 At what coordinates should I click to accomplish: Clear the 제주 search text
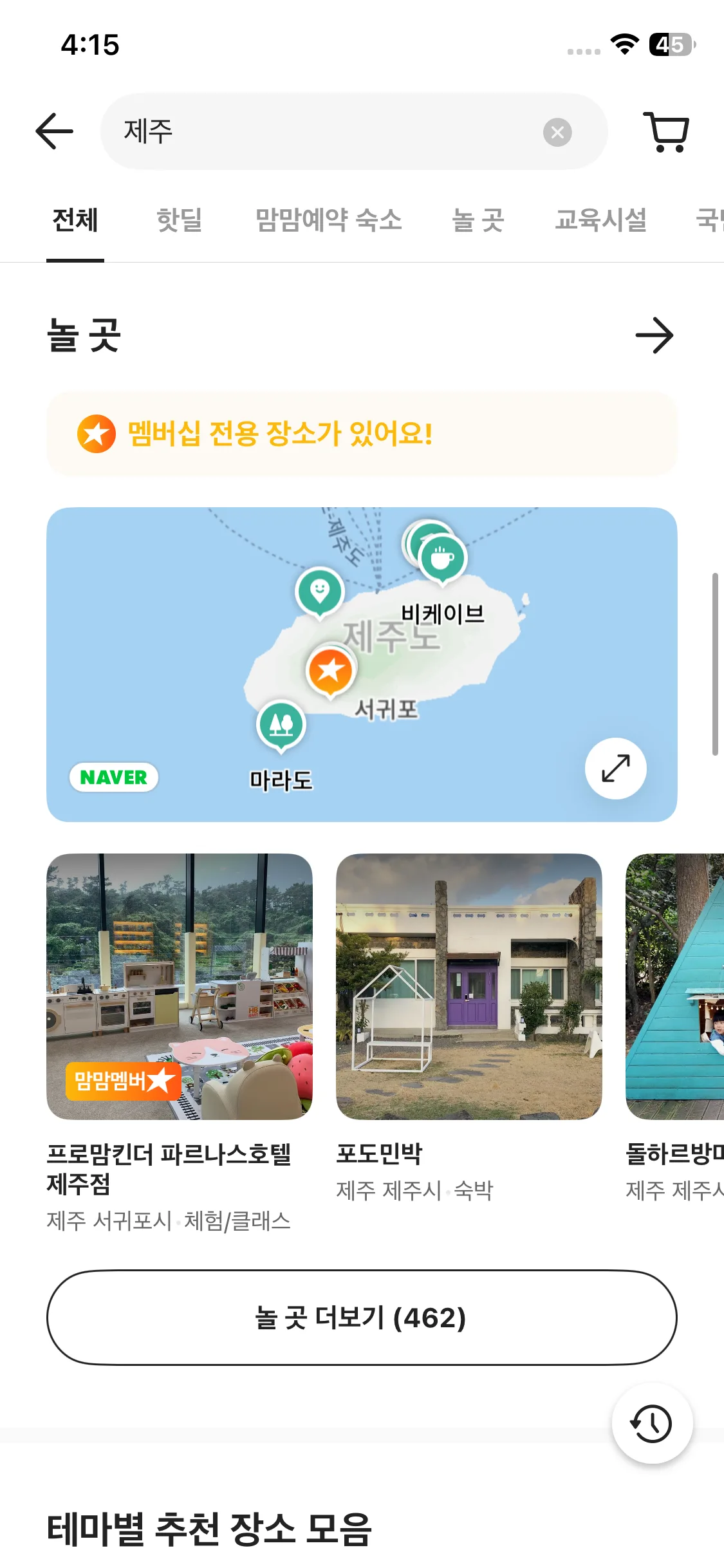(557, 133)
